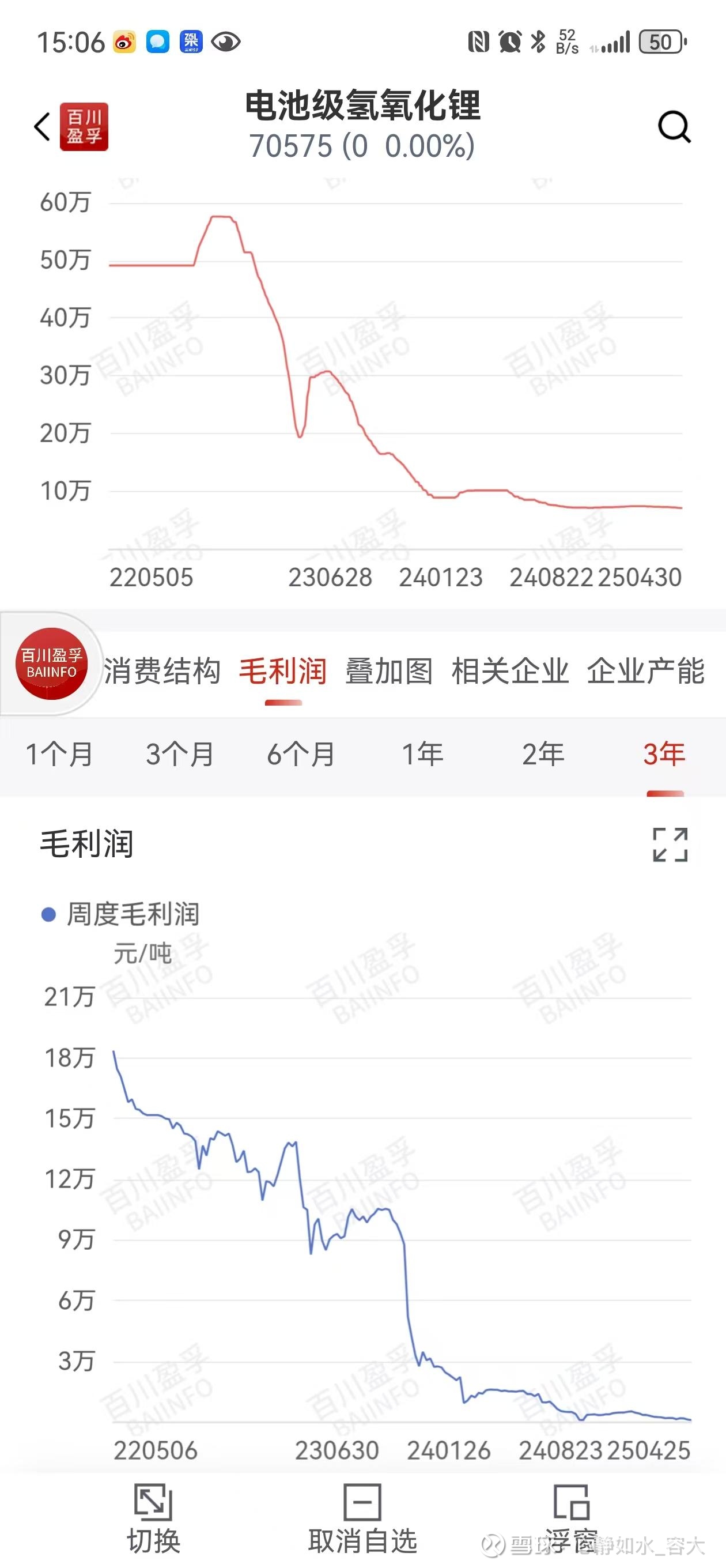Open the 浮窗 floating window
Viewport: 726px width, 1568px height.
point(571,1518)
